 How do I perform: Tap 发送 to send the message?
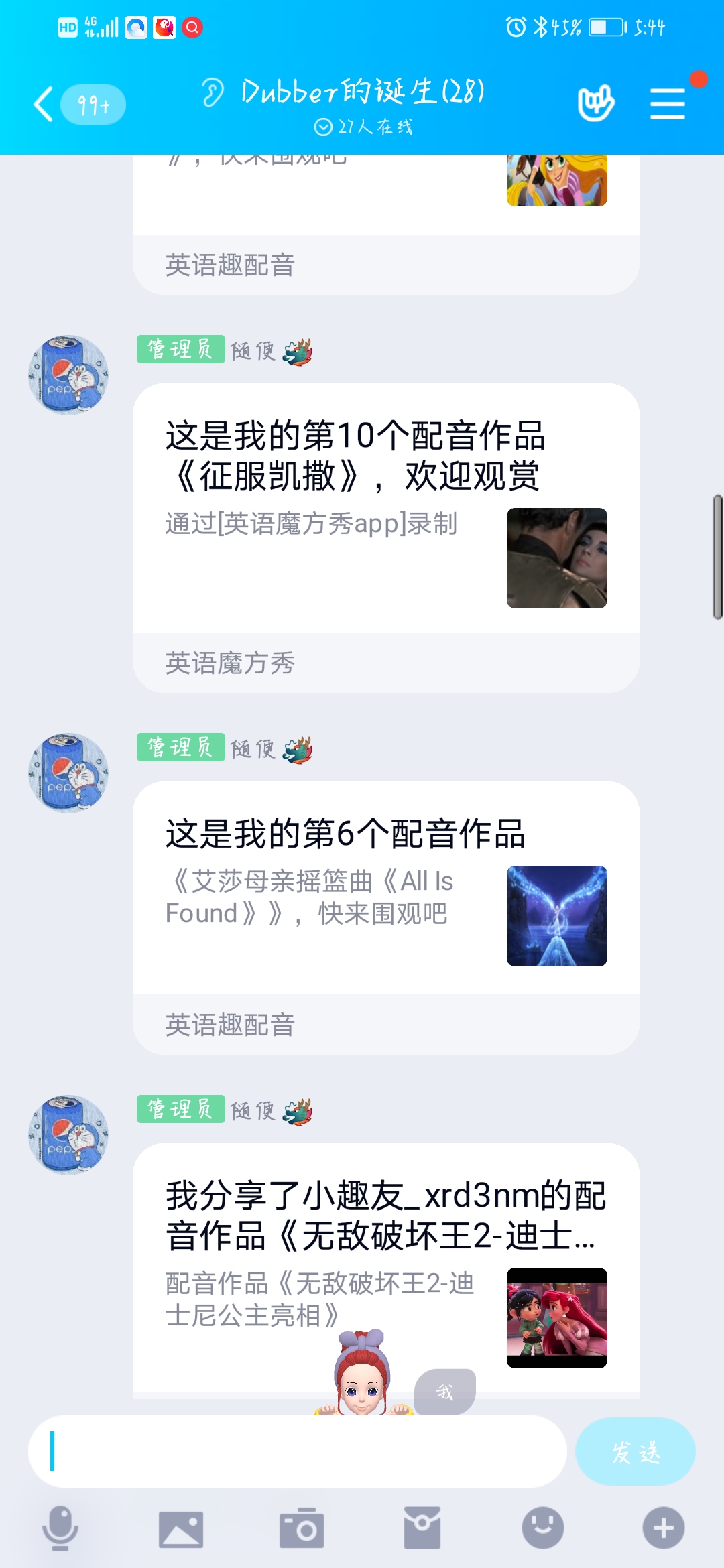[635, 1451]
